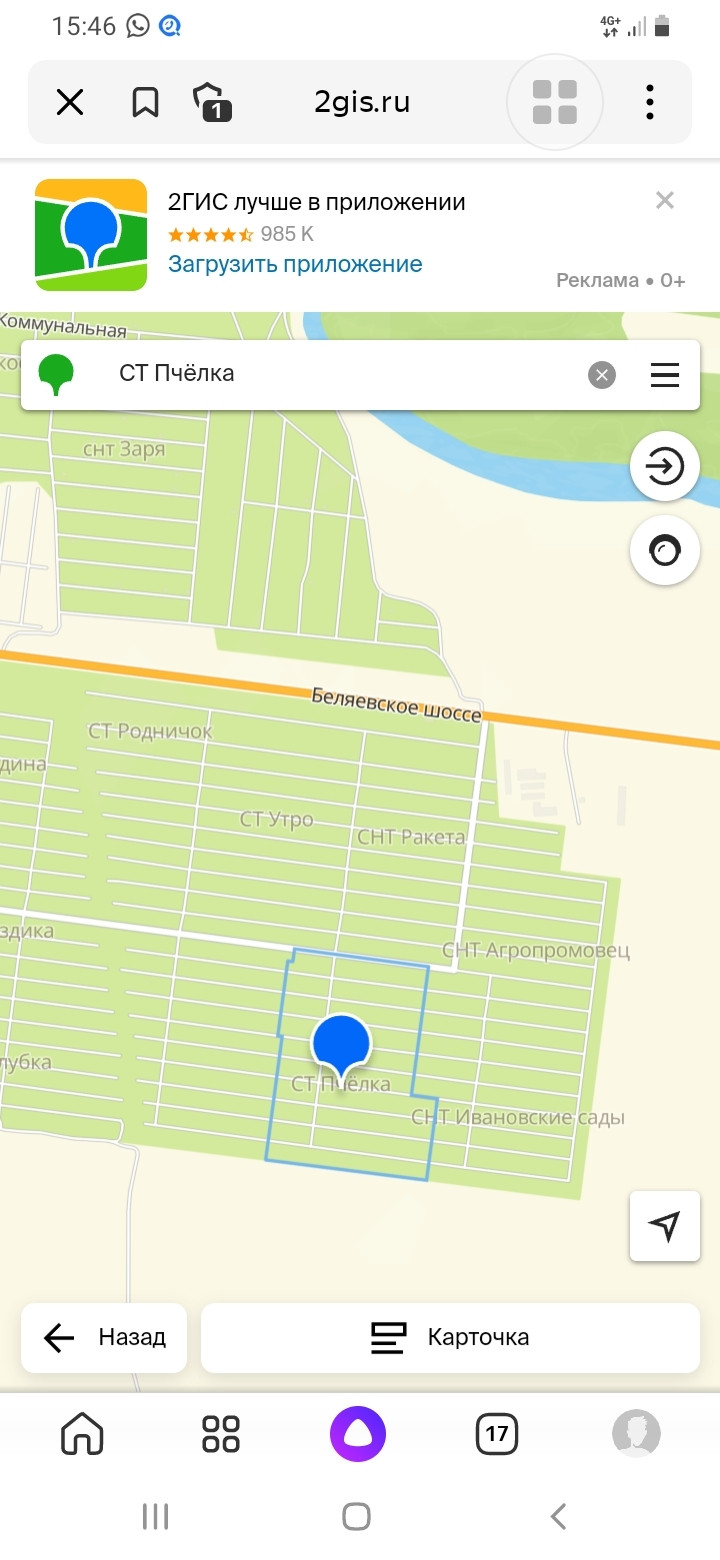The height and width of the screenshot is (1560, 720).
Task: Open the 2ГИС hamburger menu
Action: 665,375
